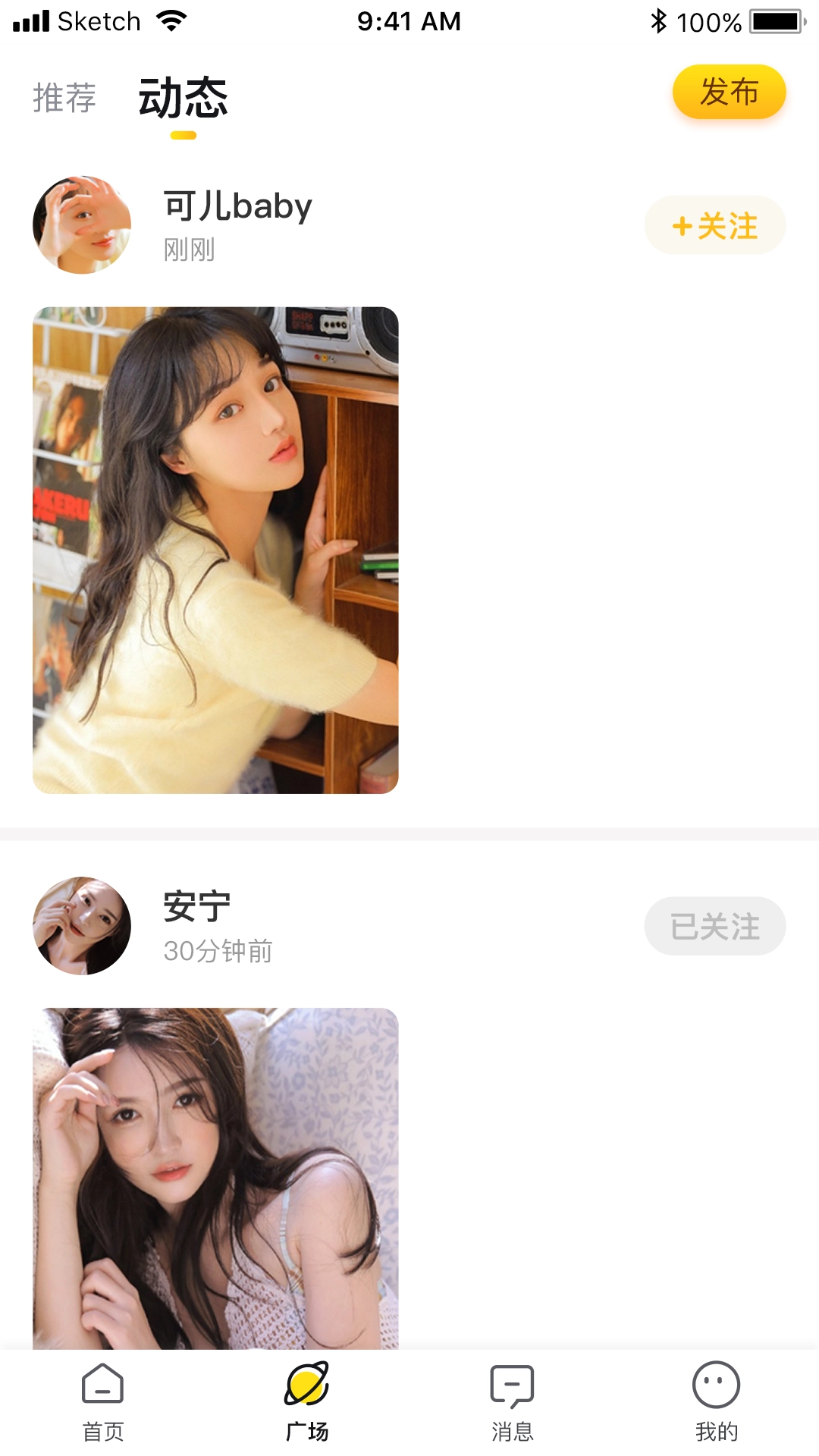819x1456 pixels.
Task: Unfollow 安宁 via the 已关注 button
Action: pyautogui.click(x=713, y=926)
